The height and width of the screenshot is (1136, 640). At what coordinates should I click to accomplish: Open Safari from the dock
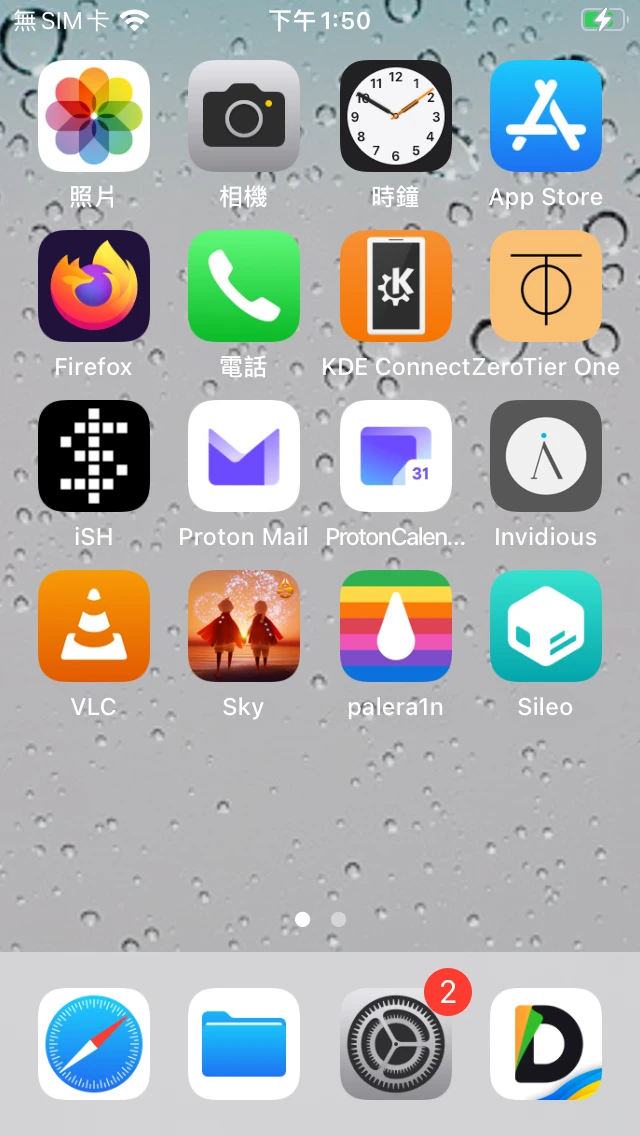(94, 1044)
